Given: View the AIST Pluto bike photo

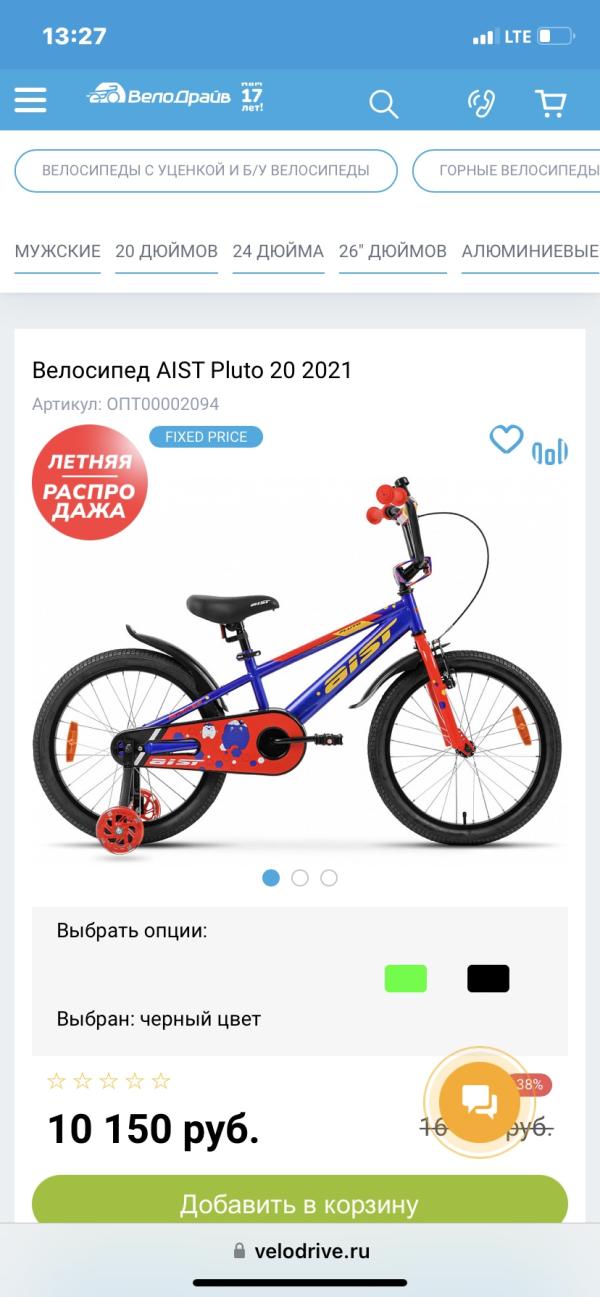Looking at the screenshot, I should tap(298, 670).
